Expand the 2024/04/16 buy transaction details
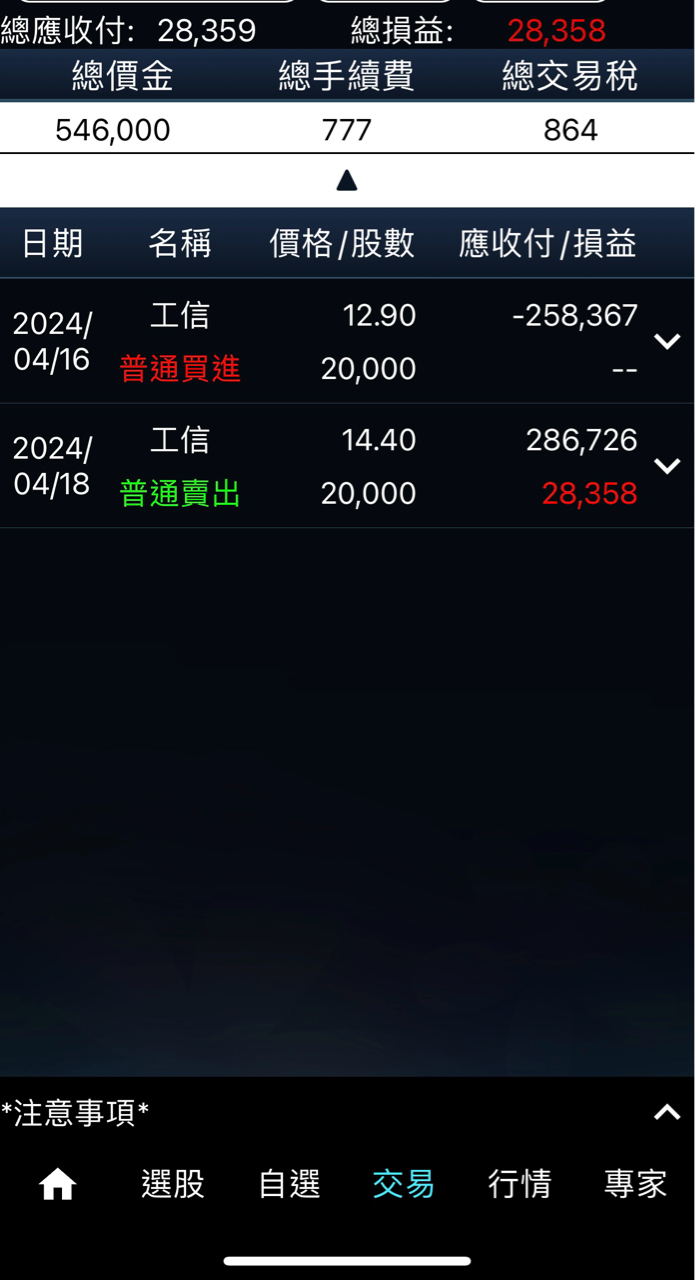Image resolution: width=695 pixels, height=1280 pixels. [667, 342]
